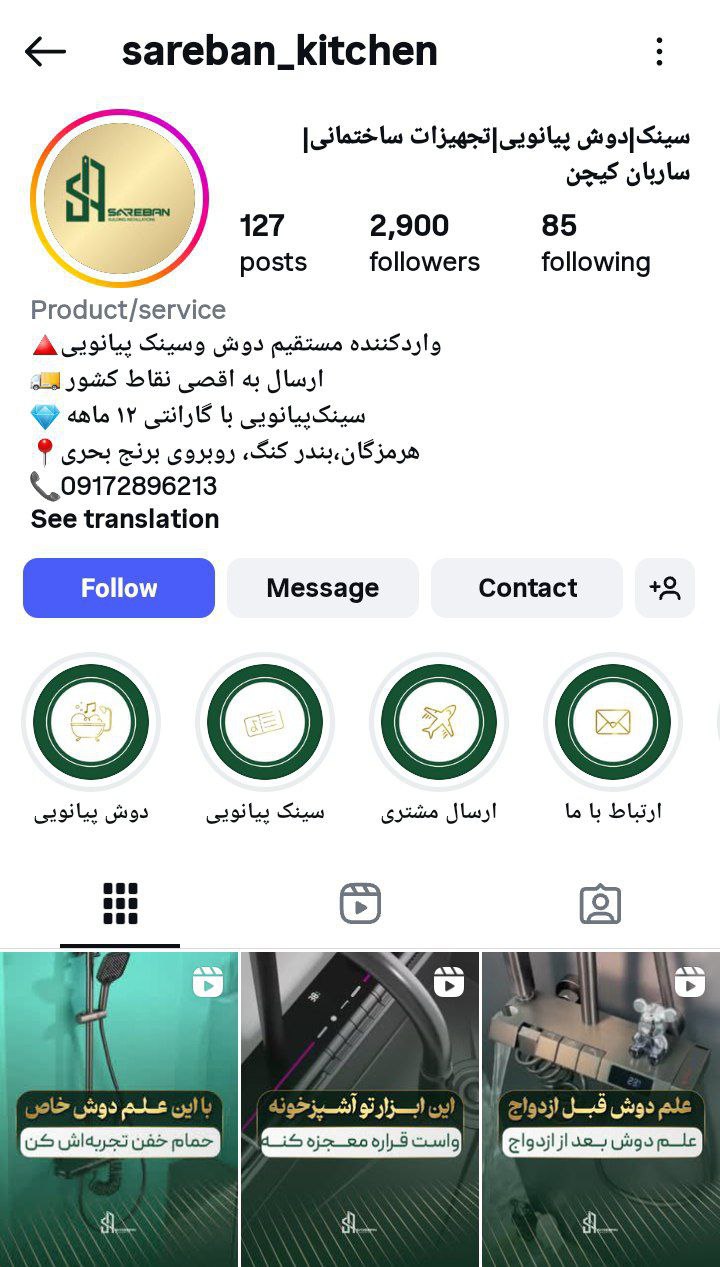The image size is (720, 1267).
Task: View the sareban_kitchen profile picture story
Action: coord(119,199)
